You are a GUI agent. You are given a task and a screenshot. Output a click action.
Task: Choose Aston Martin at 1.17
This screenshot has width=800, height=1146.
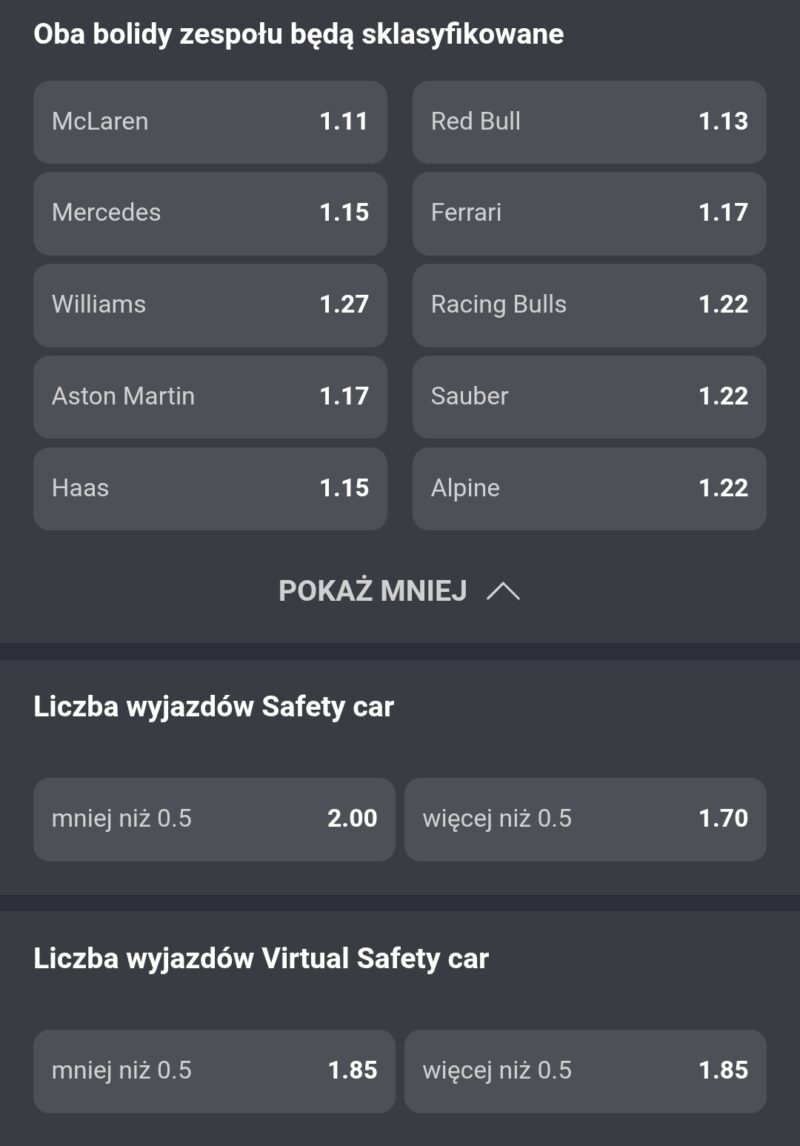210,397
